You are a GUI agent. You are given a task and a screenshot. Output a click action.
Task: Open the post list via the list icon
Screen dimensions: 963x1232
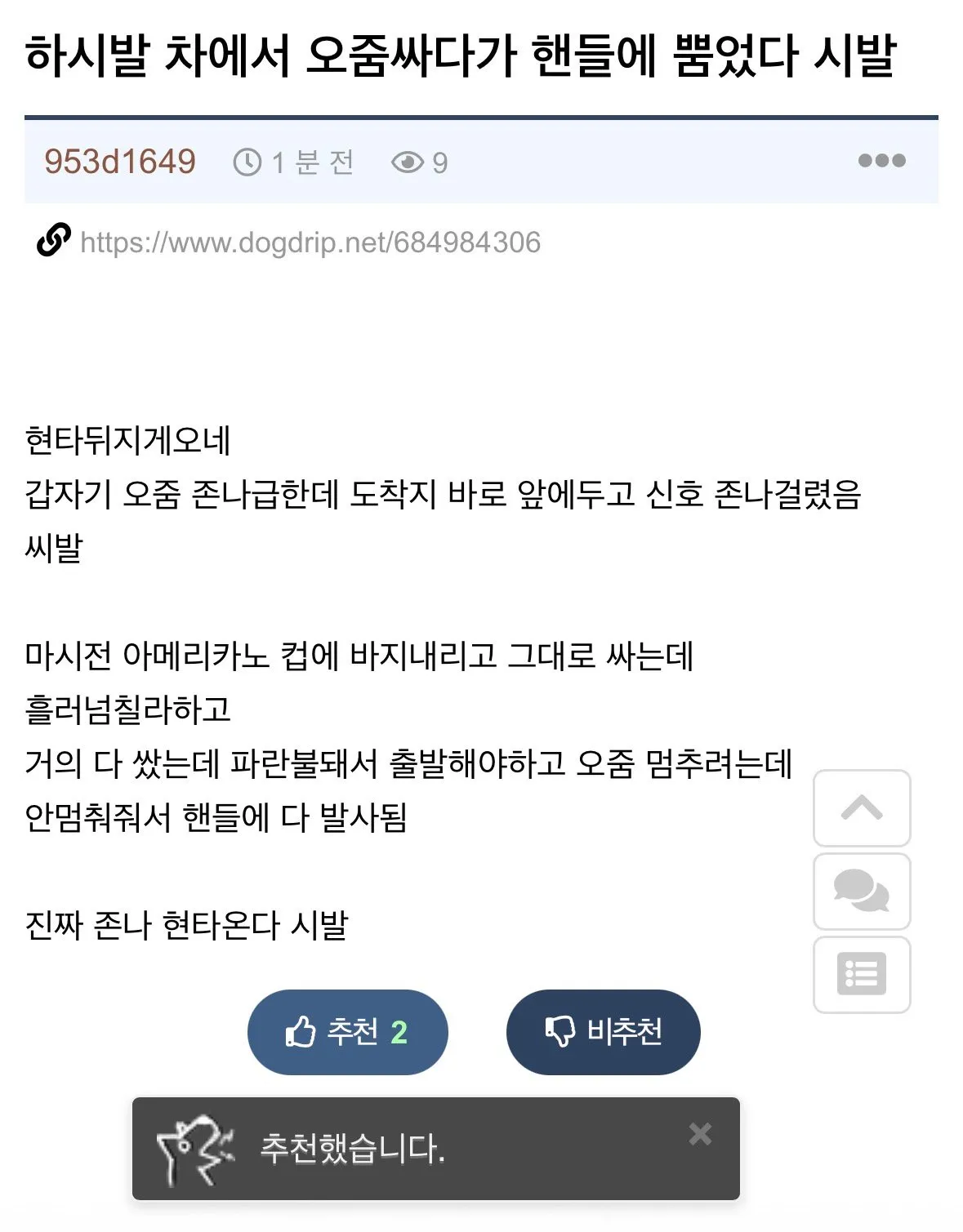[x=860, y=974]
